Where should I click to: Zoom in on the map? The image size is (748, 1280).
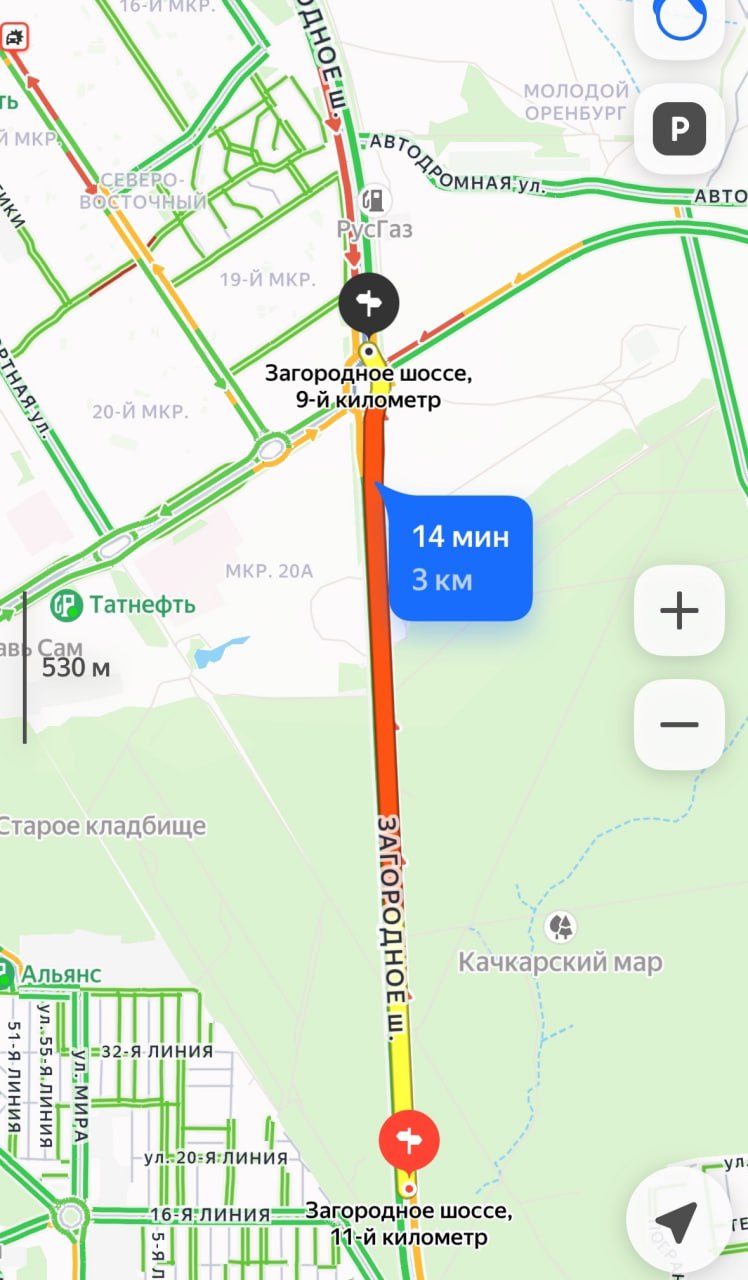(x=679, y=610)
